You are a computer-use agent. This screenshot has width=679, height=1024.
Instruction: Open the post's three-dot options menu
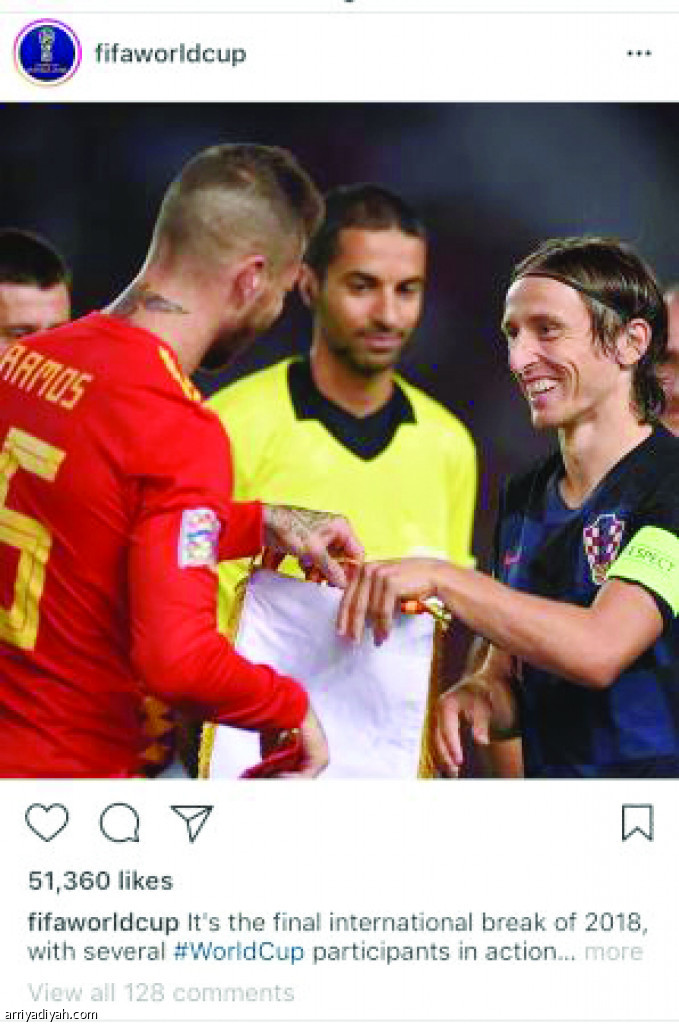tap(638, 54)
